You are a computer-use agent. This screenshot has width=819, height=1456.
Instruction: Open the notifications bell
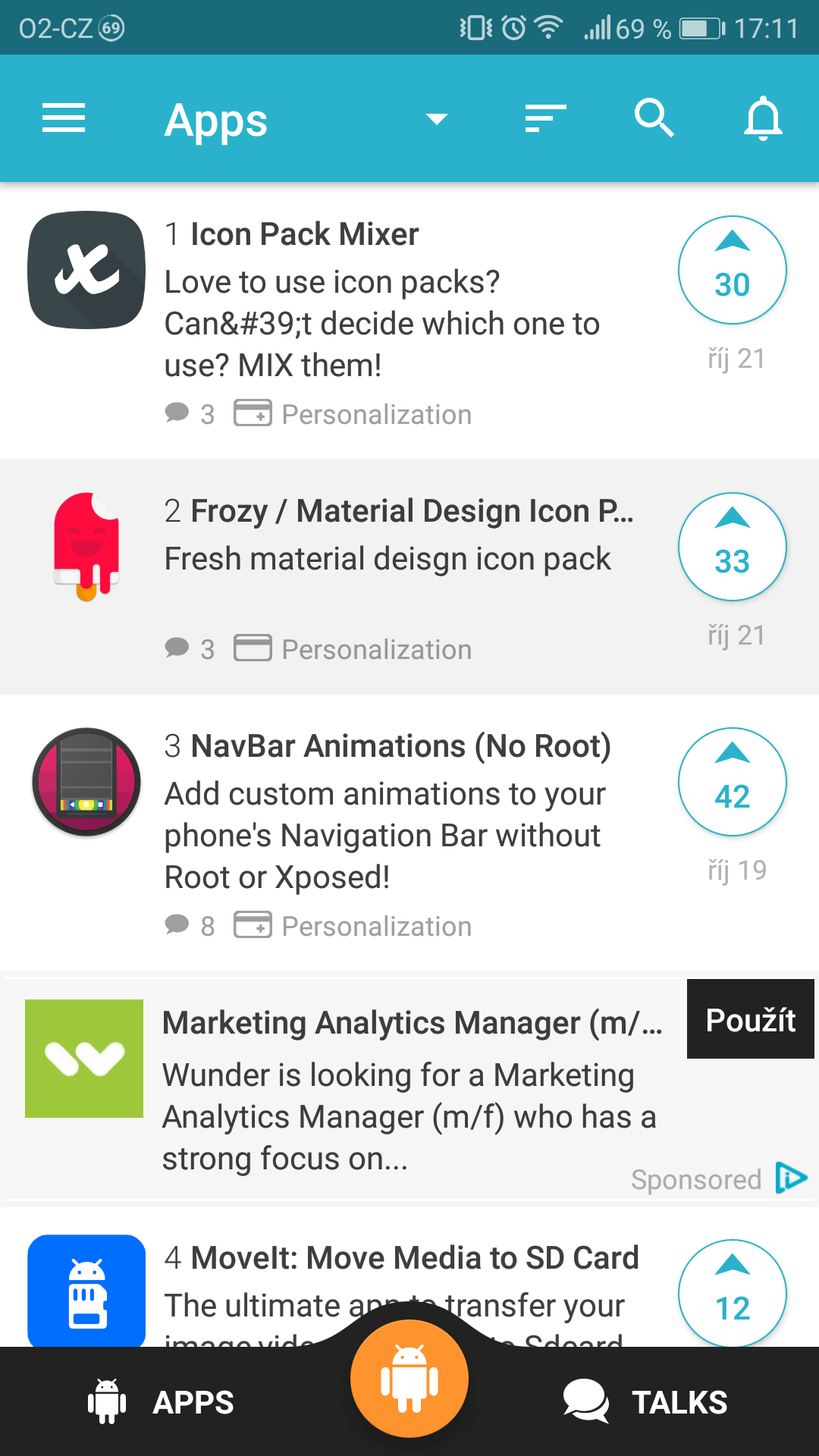tap(763, 118)
